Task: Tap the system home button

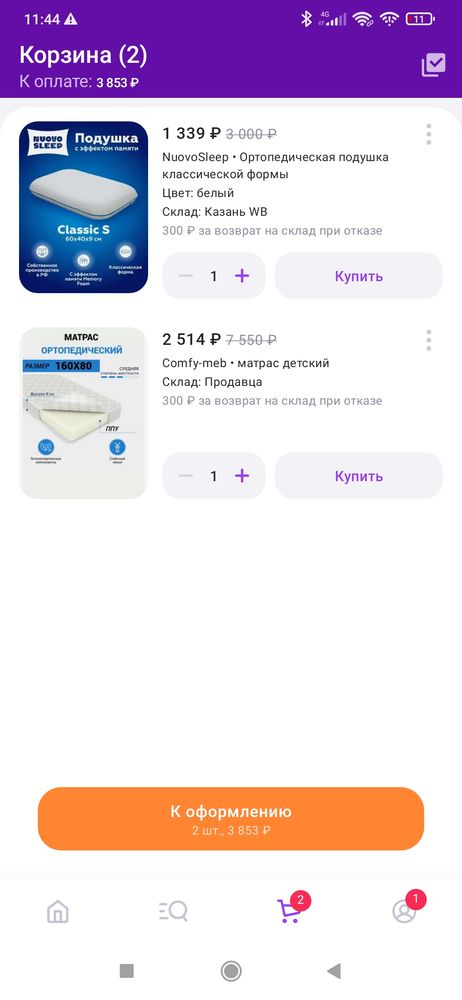Action: click(x=231, y=971)
